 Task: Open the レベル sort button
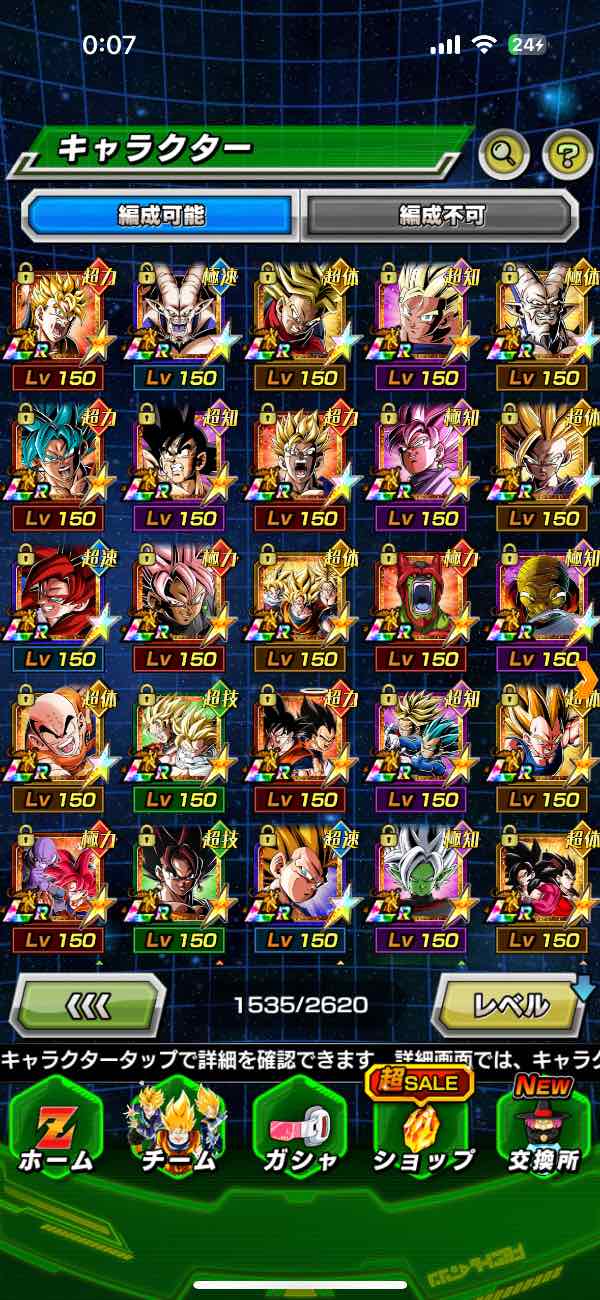point(509,1004)
